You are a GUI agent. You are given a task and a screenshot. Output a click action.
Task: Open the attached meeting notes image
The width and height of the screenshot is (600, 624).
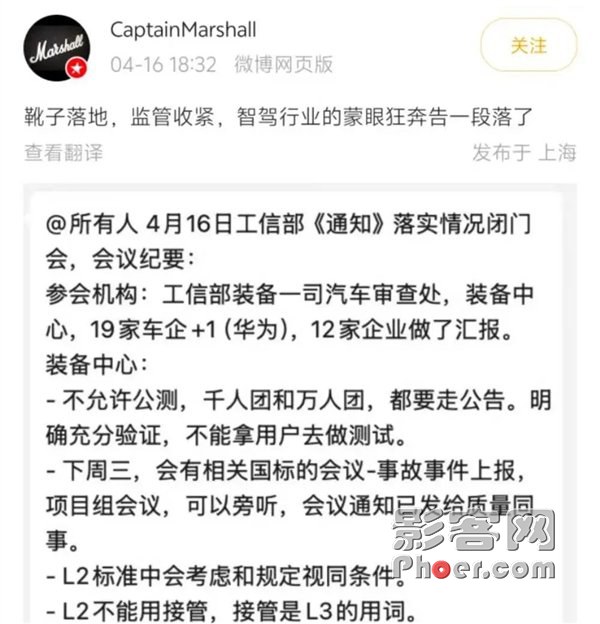tap(300, 400)
